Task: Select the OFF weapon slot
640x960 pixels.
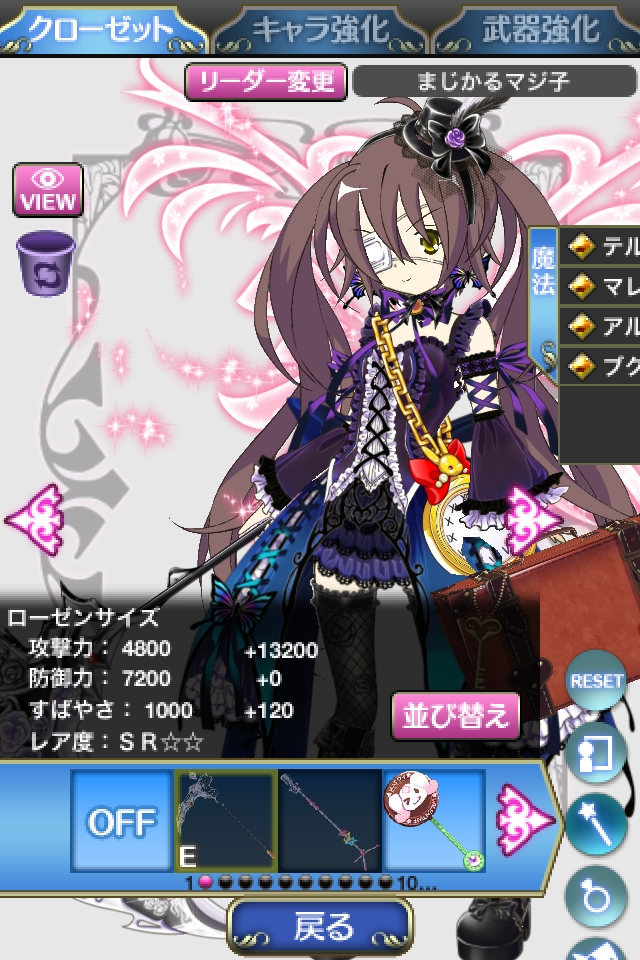Action: 120,821
